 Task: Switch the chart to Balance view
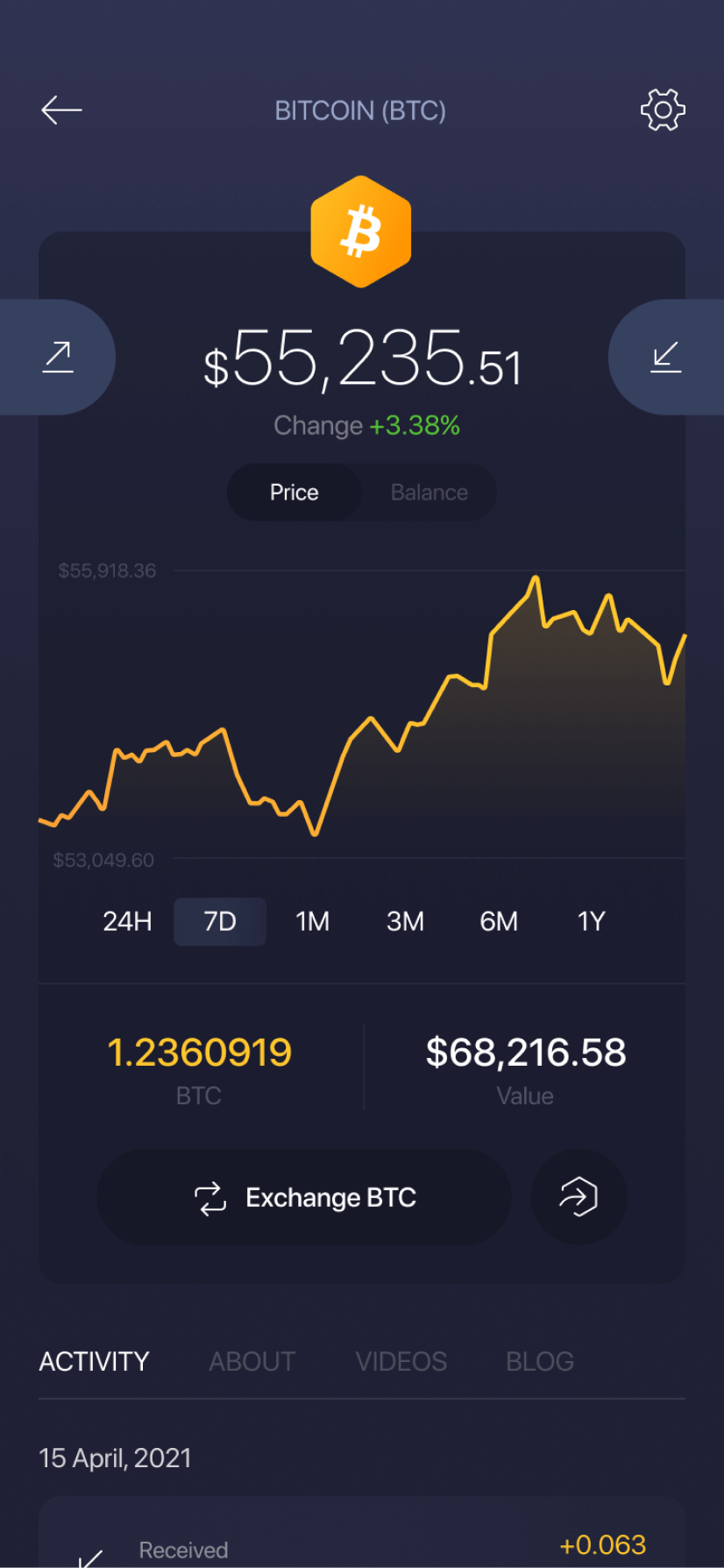(x=429, y=492)
